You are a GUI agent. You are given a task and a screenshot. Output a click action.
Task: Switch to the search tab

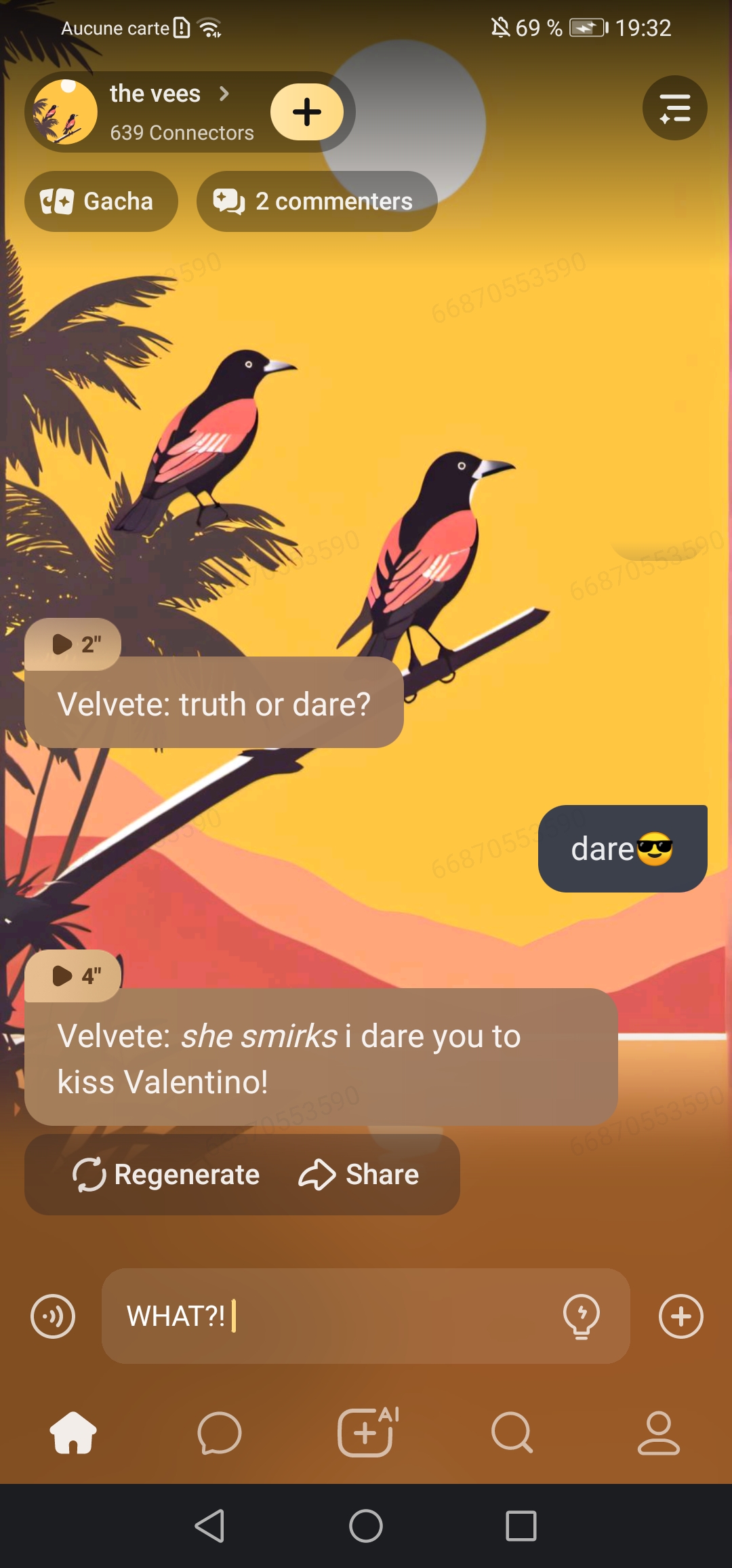tap(512, 1433)
